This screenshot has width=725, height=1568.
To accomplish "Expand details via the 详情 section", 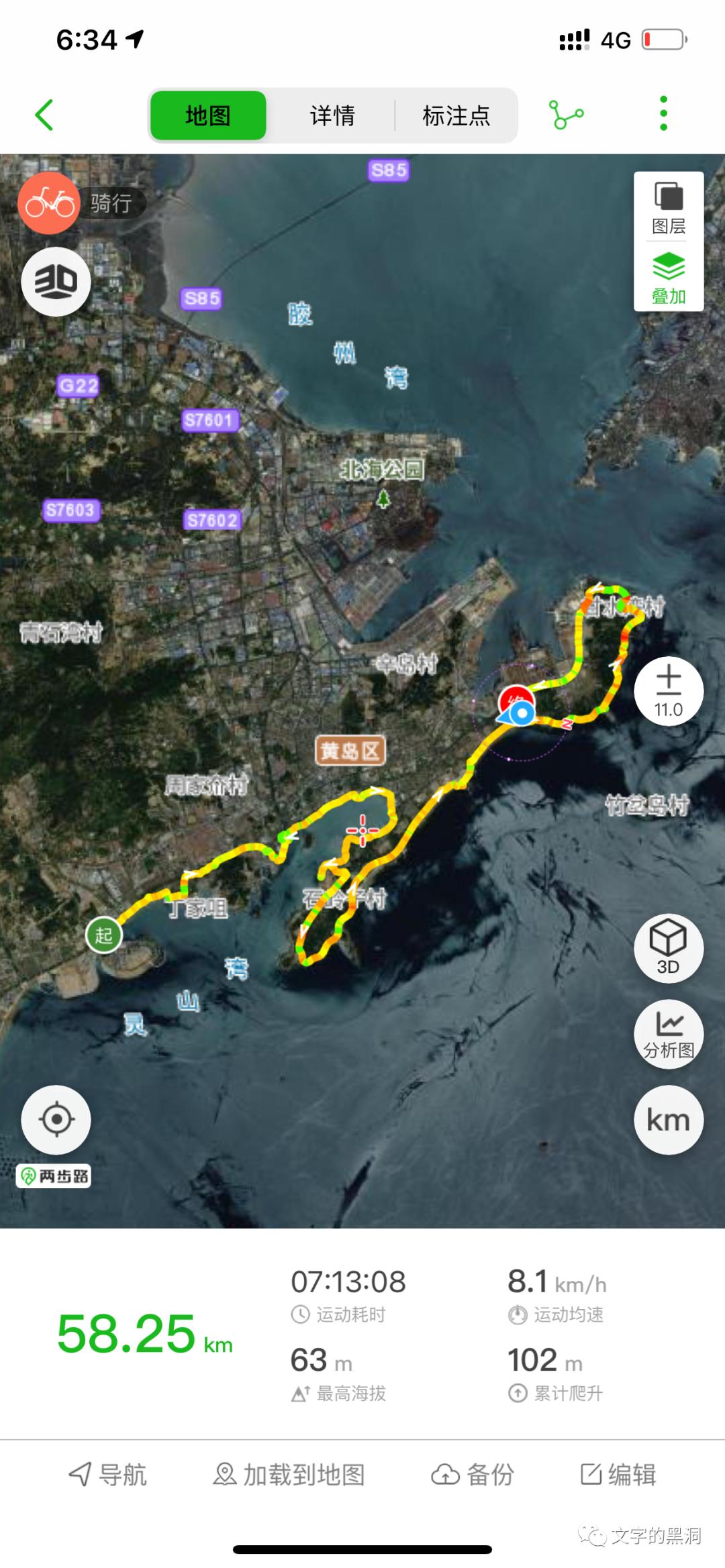I will 332,114.
